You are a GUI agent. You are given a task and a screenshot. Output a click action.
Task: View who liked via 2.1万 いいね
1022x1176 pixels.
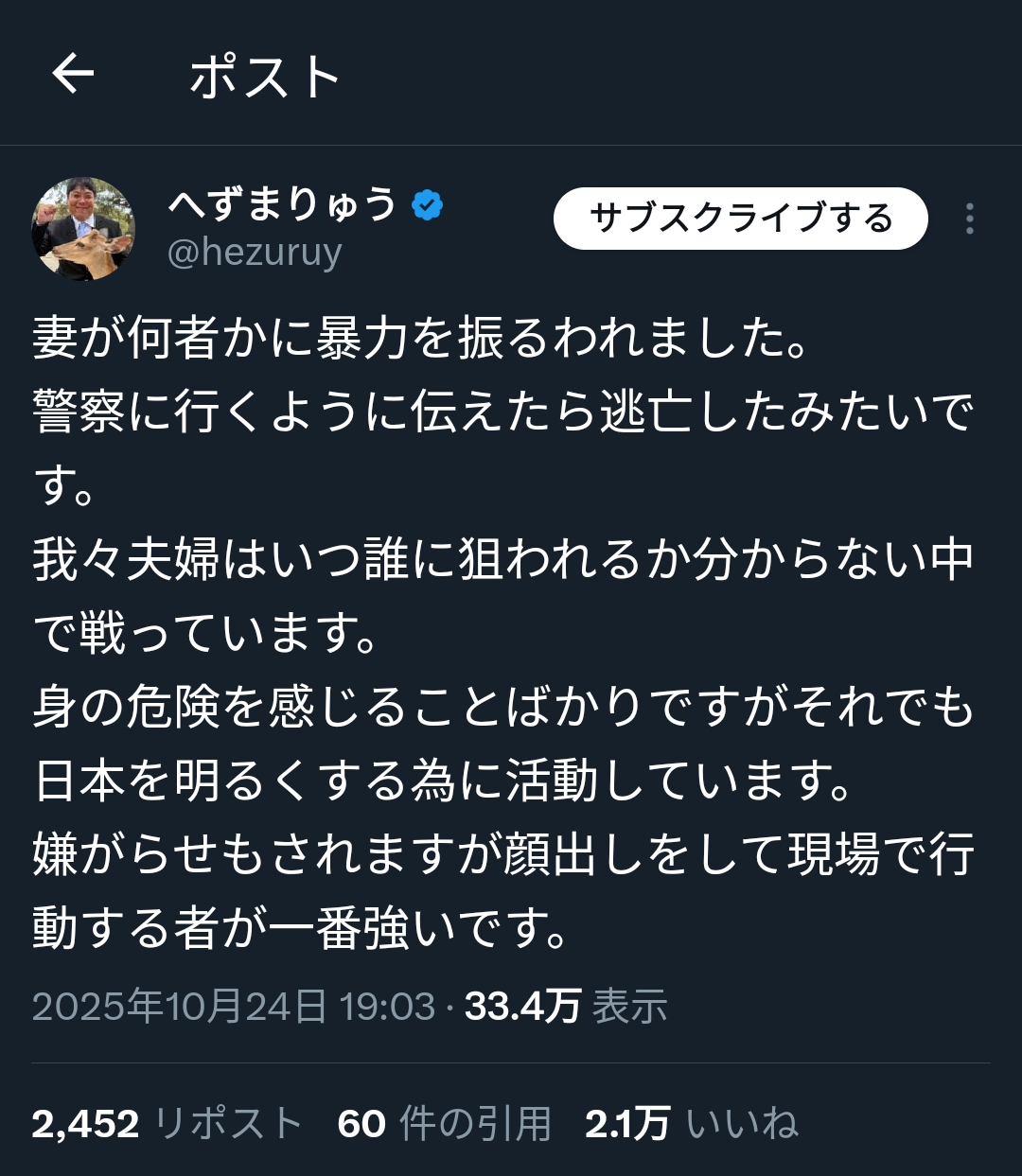point(691,1124)
